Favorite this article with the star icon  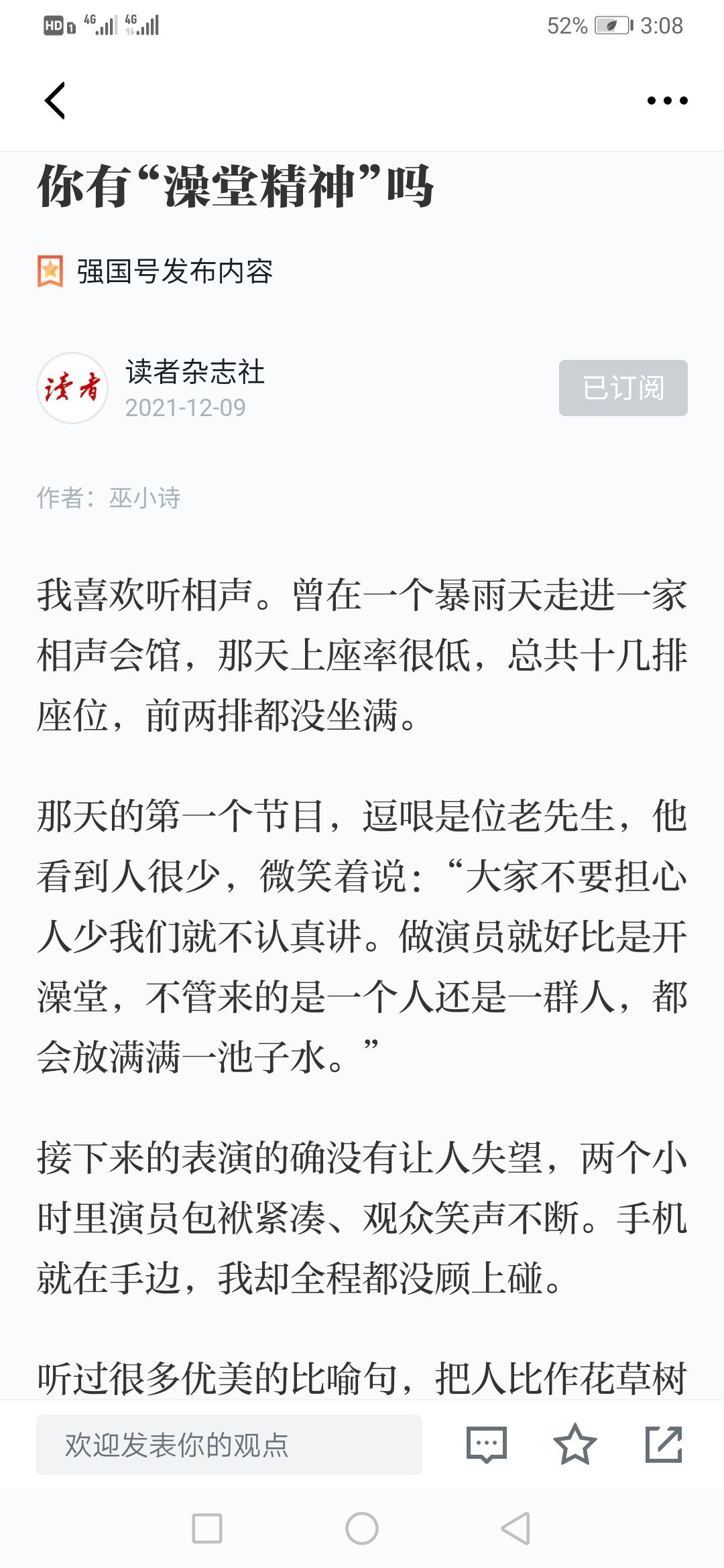(x=575, y=1444)
